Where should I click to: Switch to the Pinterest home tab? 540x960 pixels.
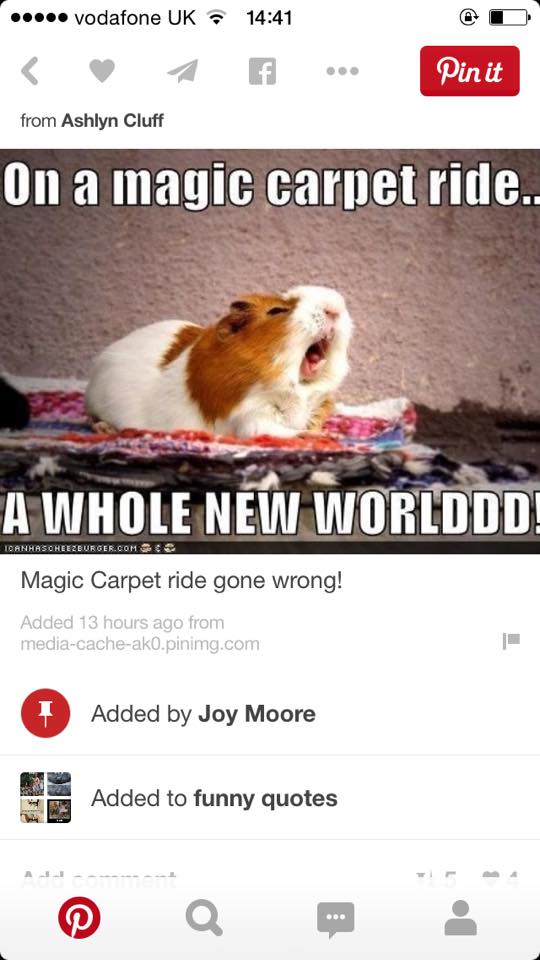79,917
